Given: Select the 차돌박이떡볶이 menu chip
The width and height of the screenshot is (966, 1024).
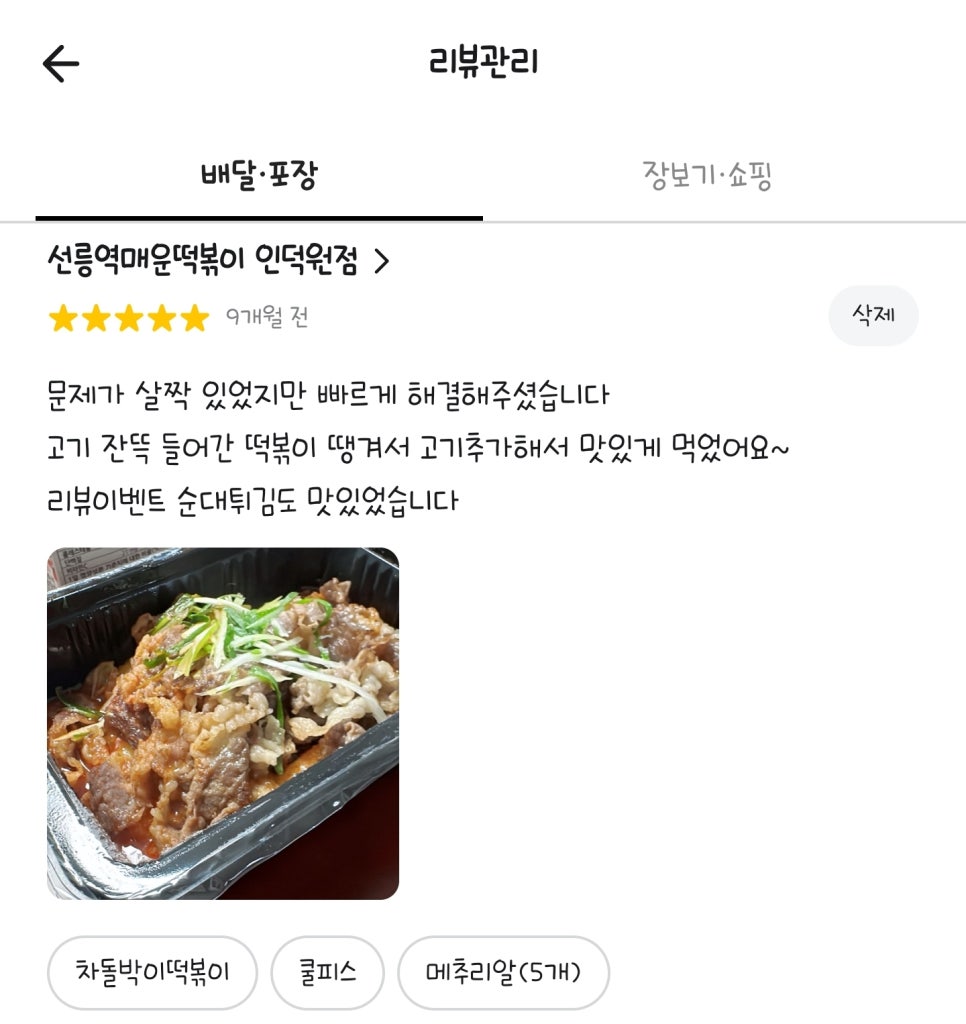Looking at the screenshot, I should (x=152, y=972).
